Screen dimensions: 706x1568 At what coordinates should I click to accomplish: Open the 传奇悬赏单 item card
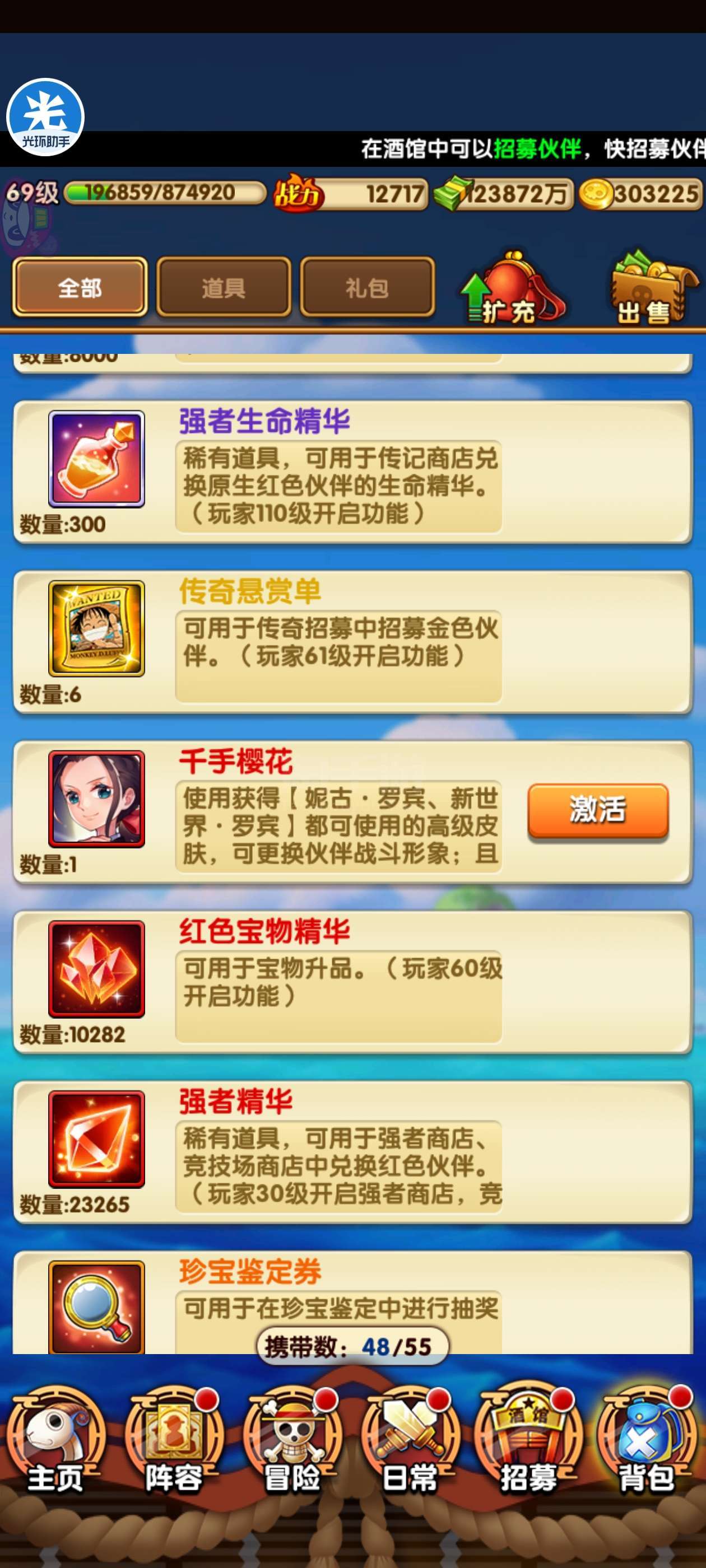pyautogui.click(x=352, y=642)
